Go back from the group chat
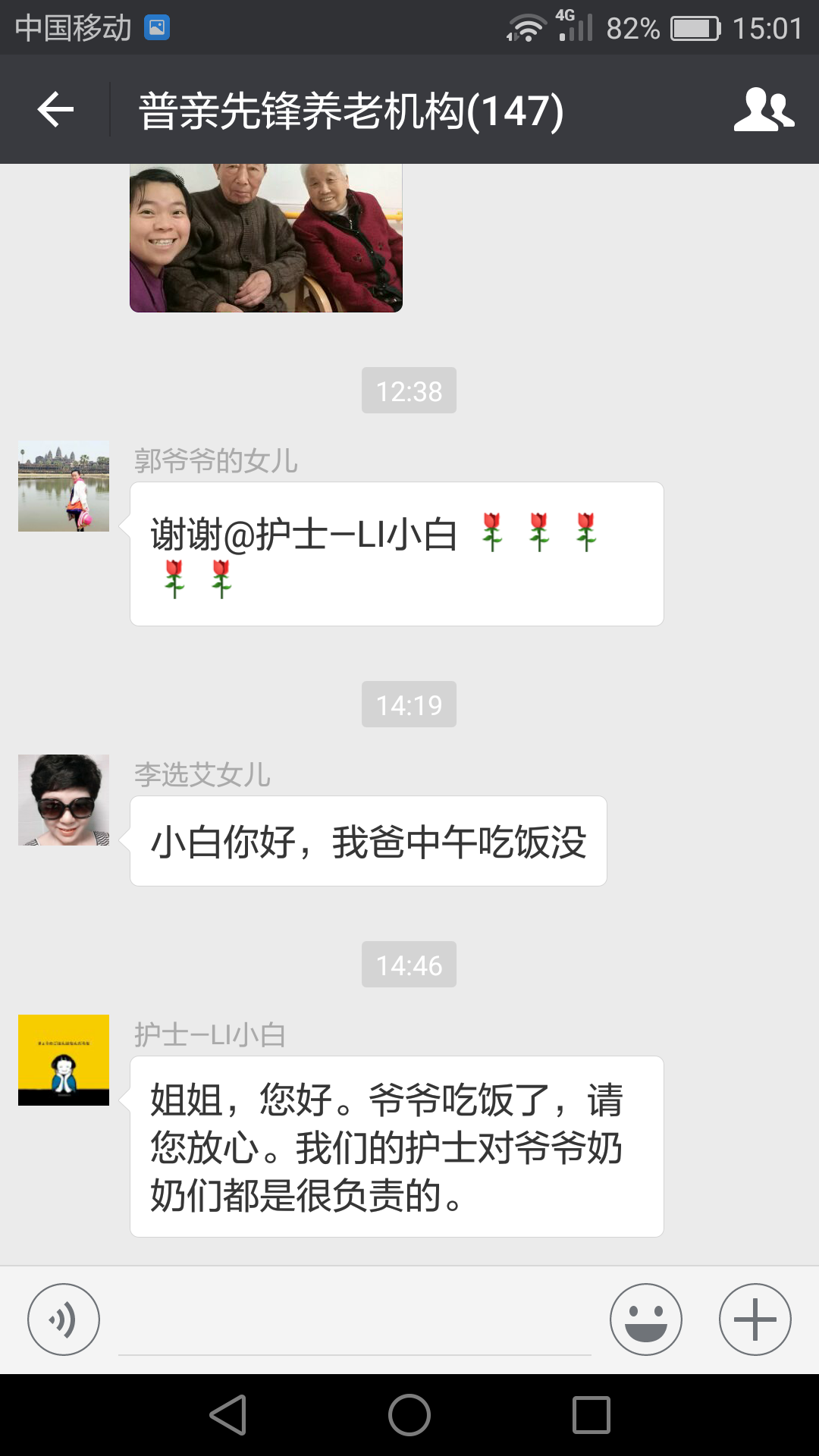Viewport: 819px width, 1456px height. click(x=55, y=110)
